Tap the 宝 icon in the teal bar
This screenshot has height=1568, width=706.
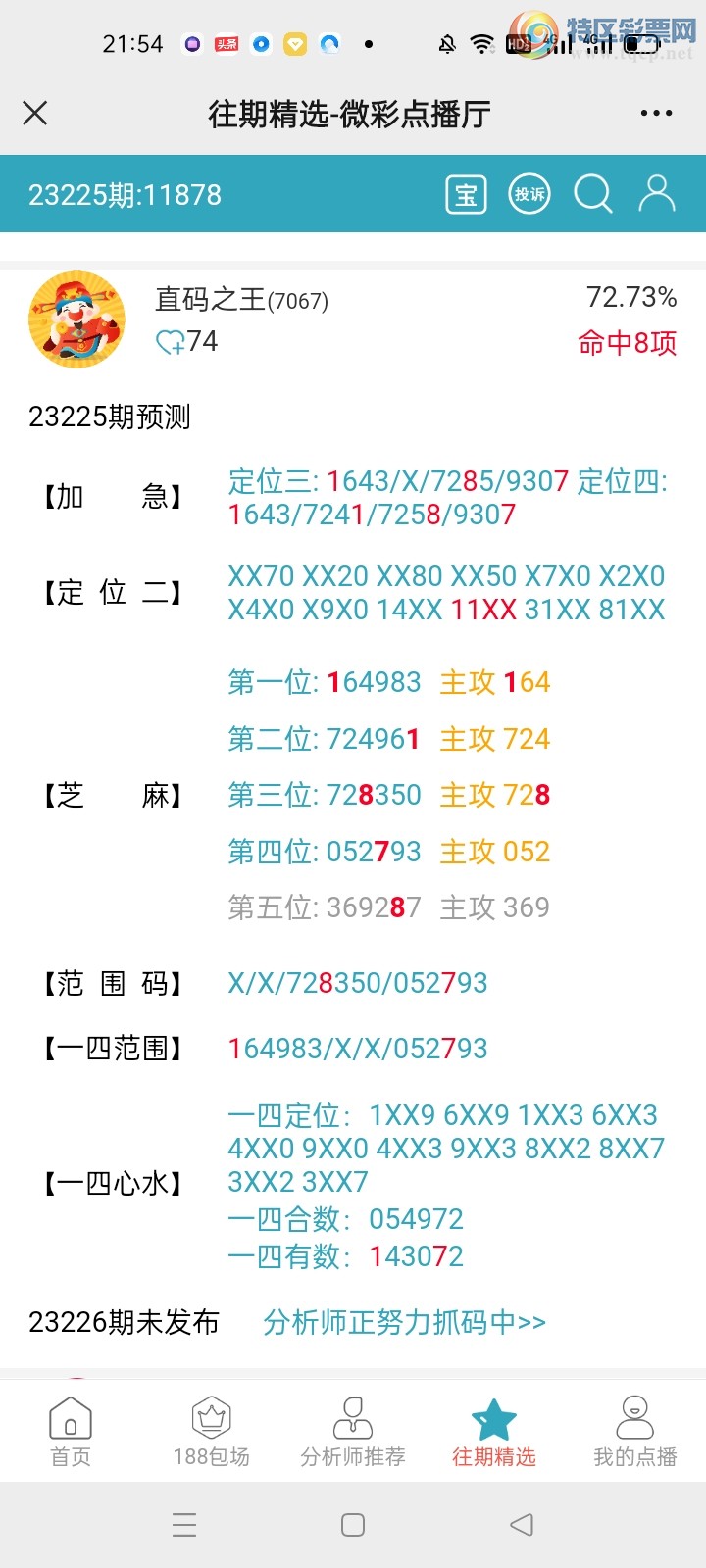click(466, 194)
